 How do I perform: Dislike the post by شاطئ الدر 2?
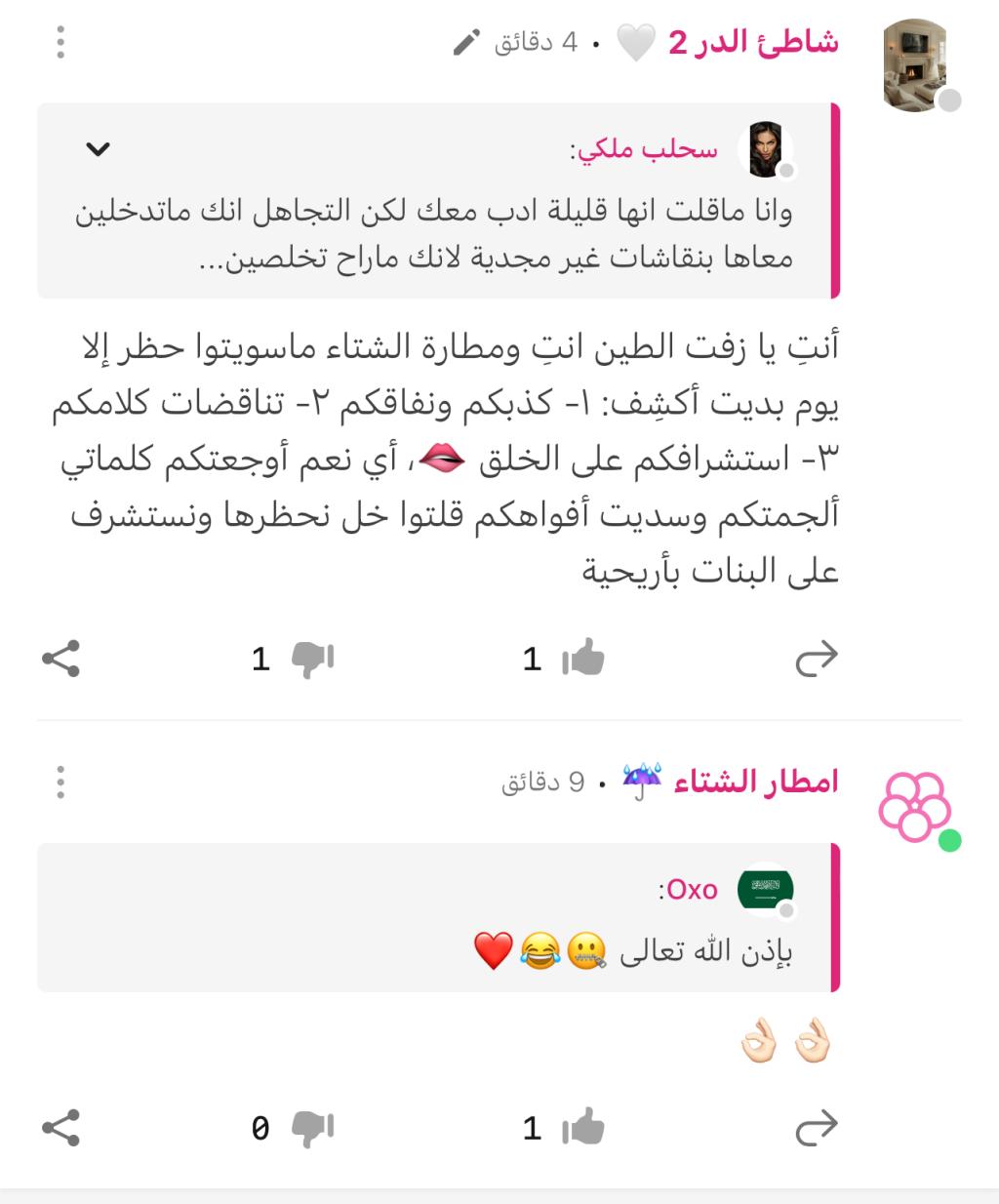coord(312,660)
